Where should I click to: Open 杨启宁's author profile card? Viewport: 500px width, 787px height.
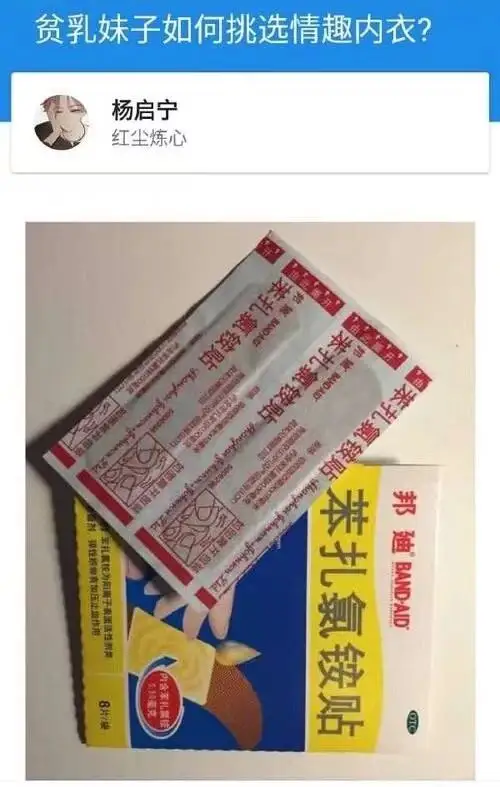pos(250,123)
